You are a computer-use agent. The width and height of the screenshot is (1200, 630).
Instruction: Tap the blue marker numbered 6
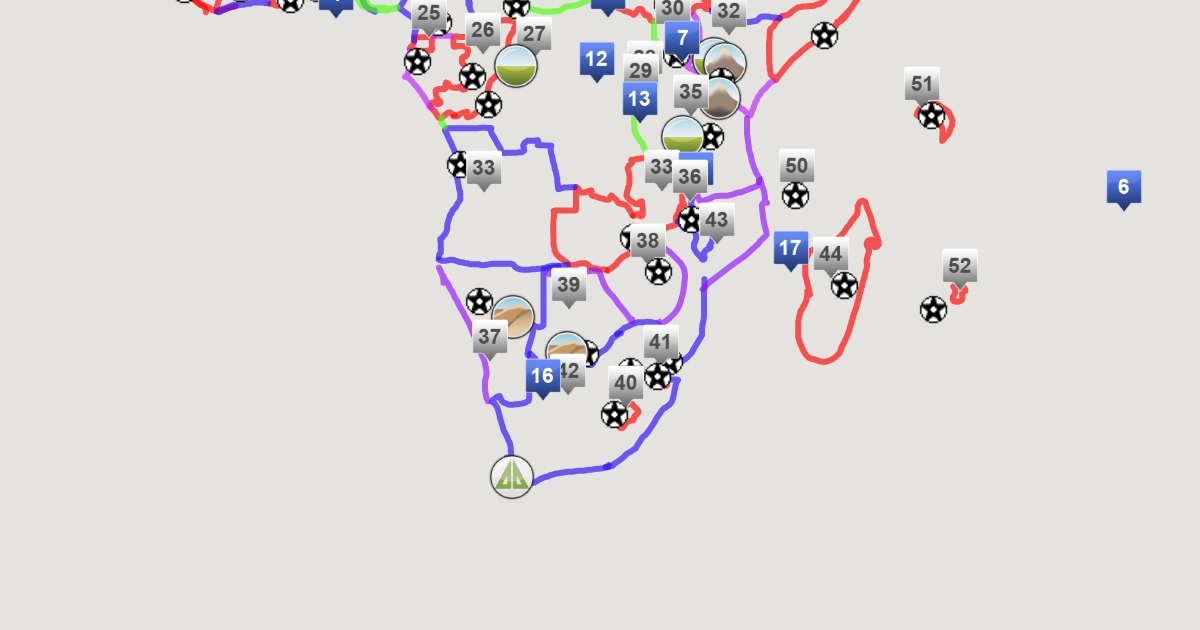(x=1123, y=187)
